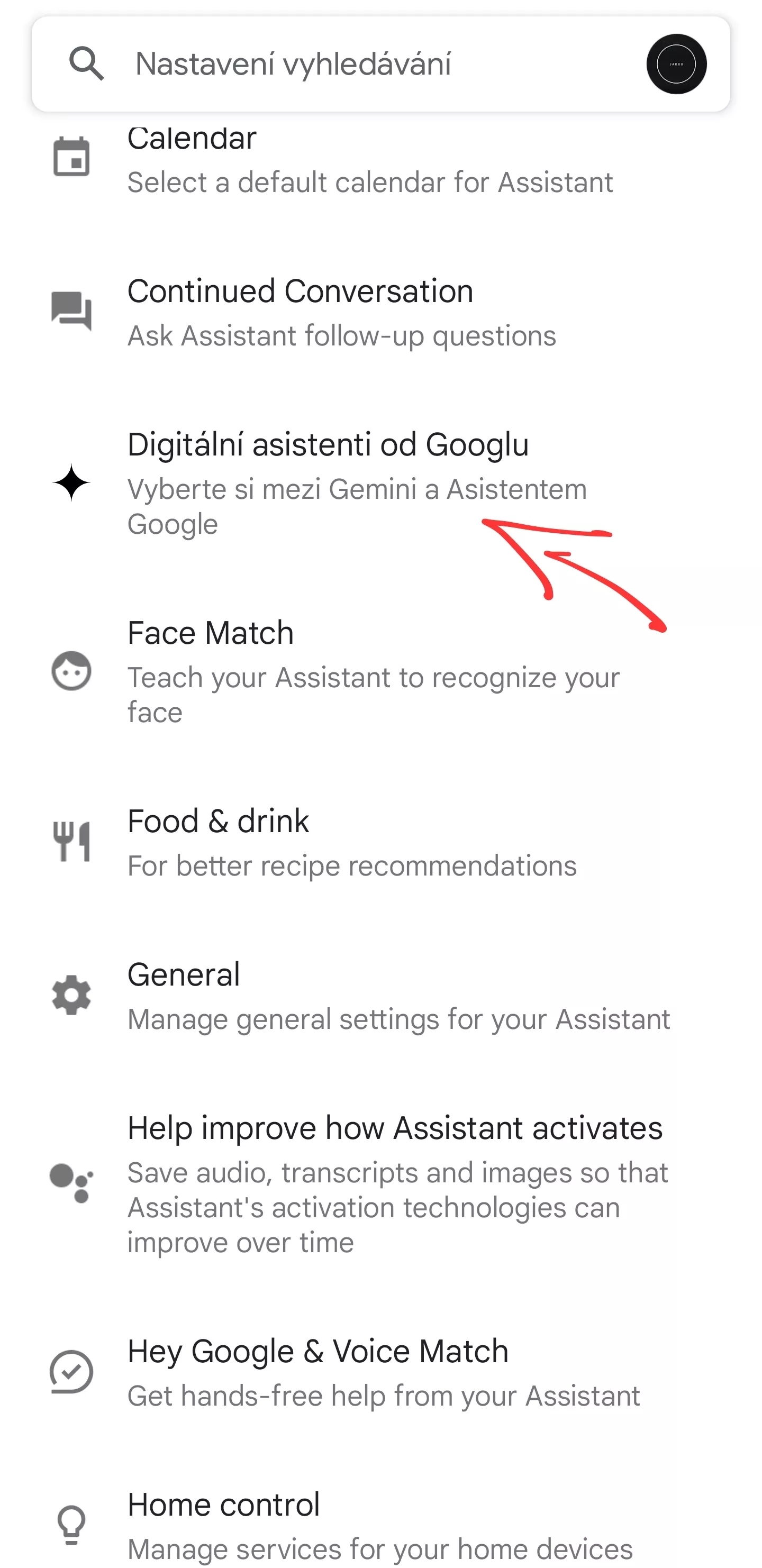Image resolution: width=762 pixels, height=1568 pixels.
Task: Open Continued Conversation settings
Action: 380,312
